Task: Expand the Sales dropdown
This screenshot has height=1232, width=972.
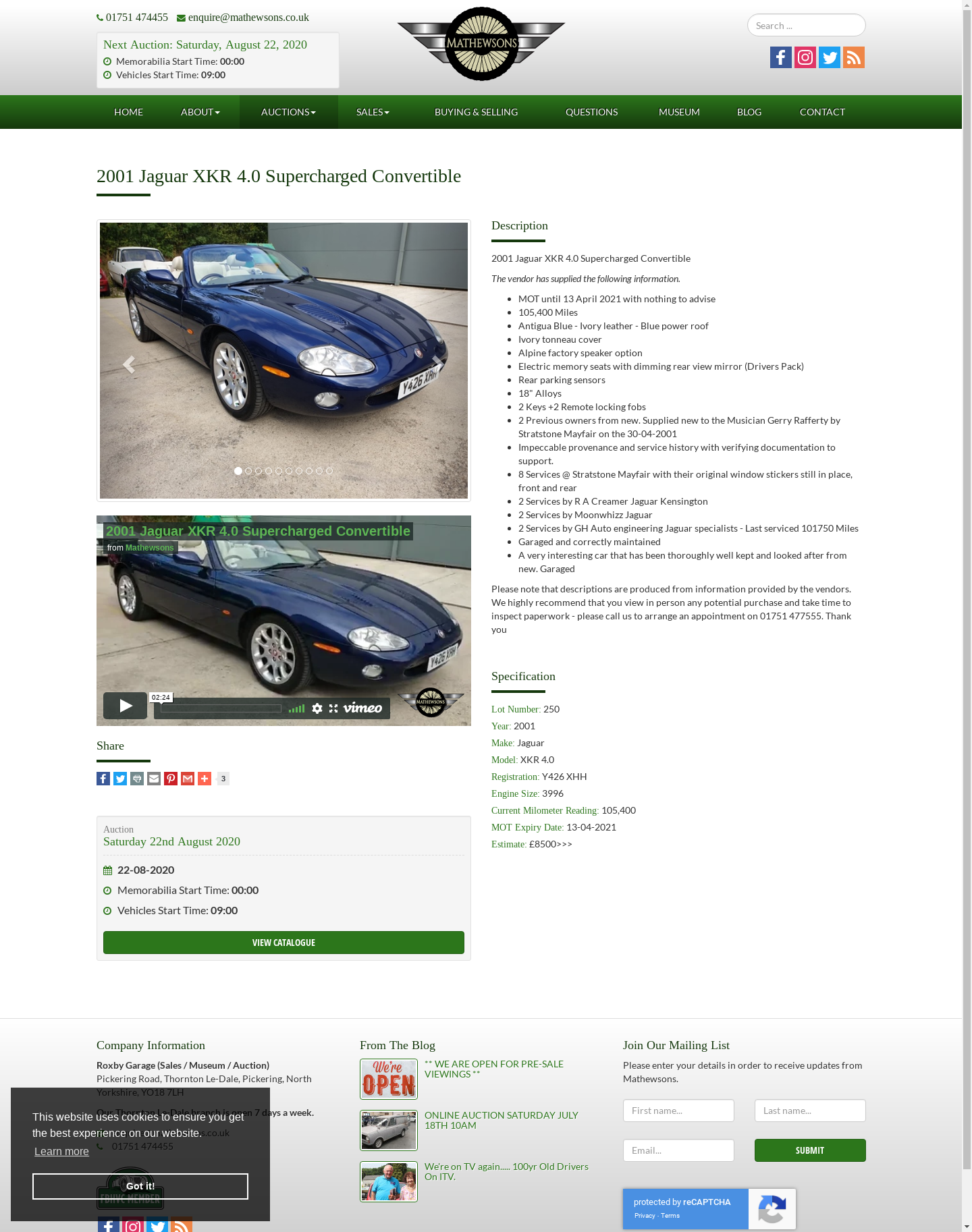Action: point(373,112)
